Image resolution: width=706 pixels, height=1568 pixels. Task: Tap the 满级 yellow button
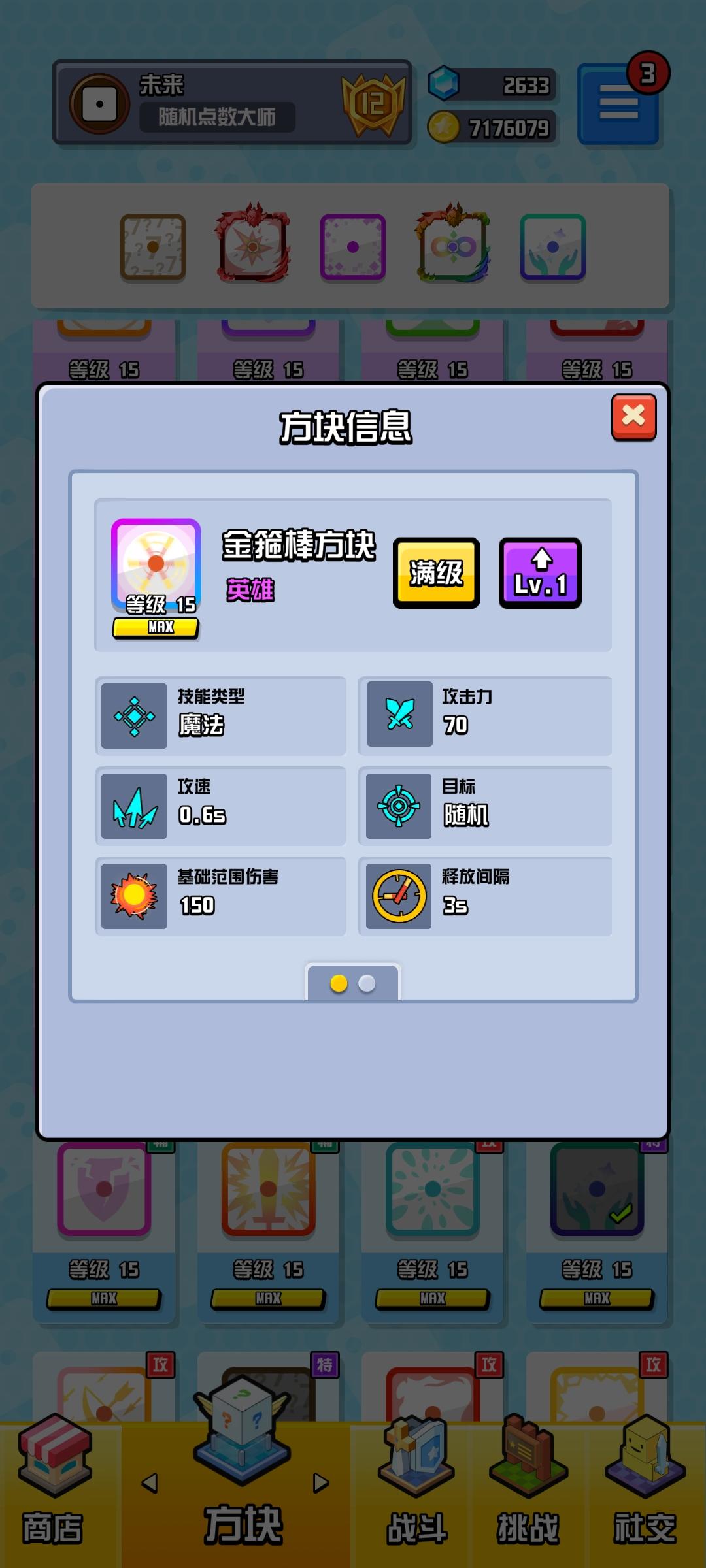tap(436, 573)
